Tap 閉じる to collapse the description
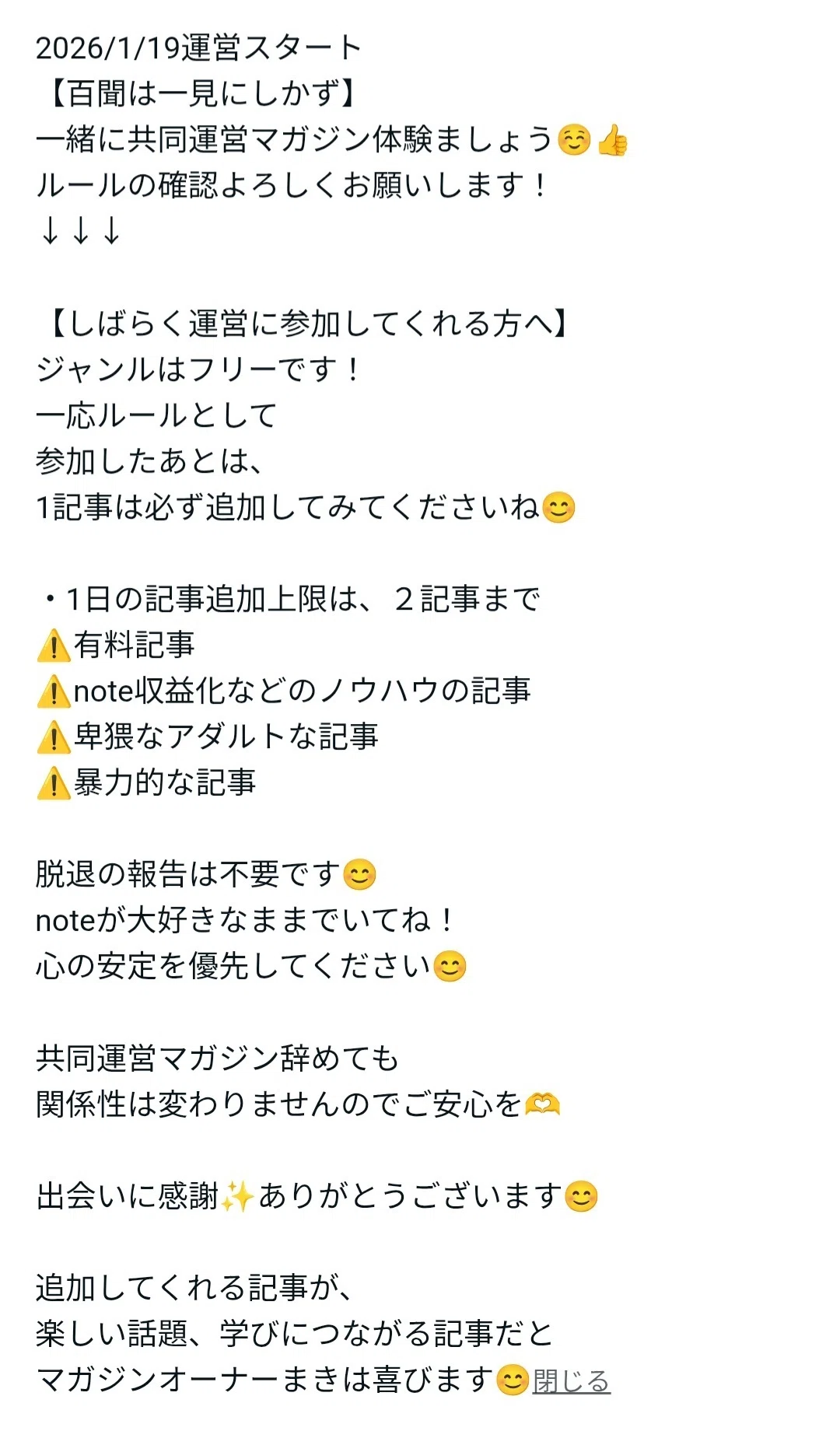840x1438 pixels. tap(572, 1380)
